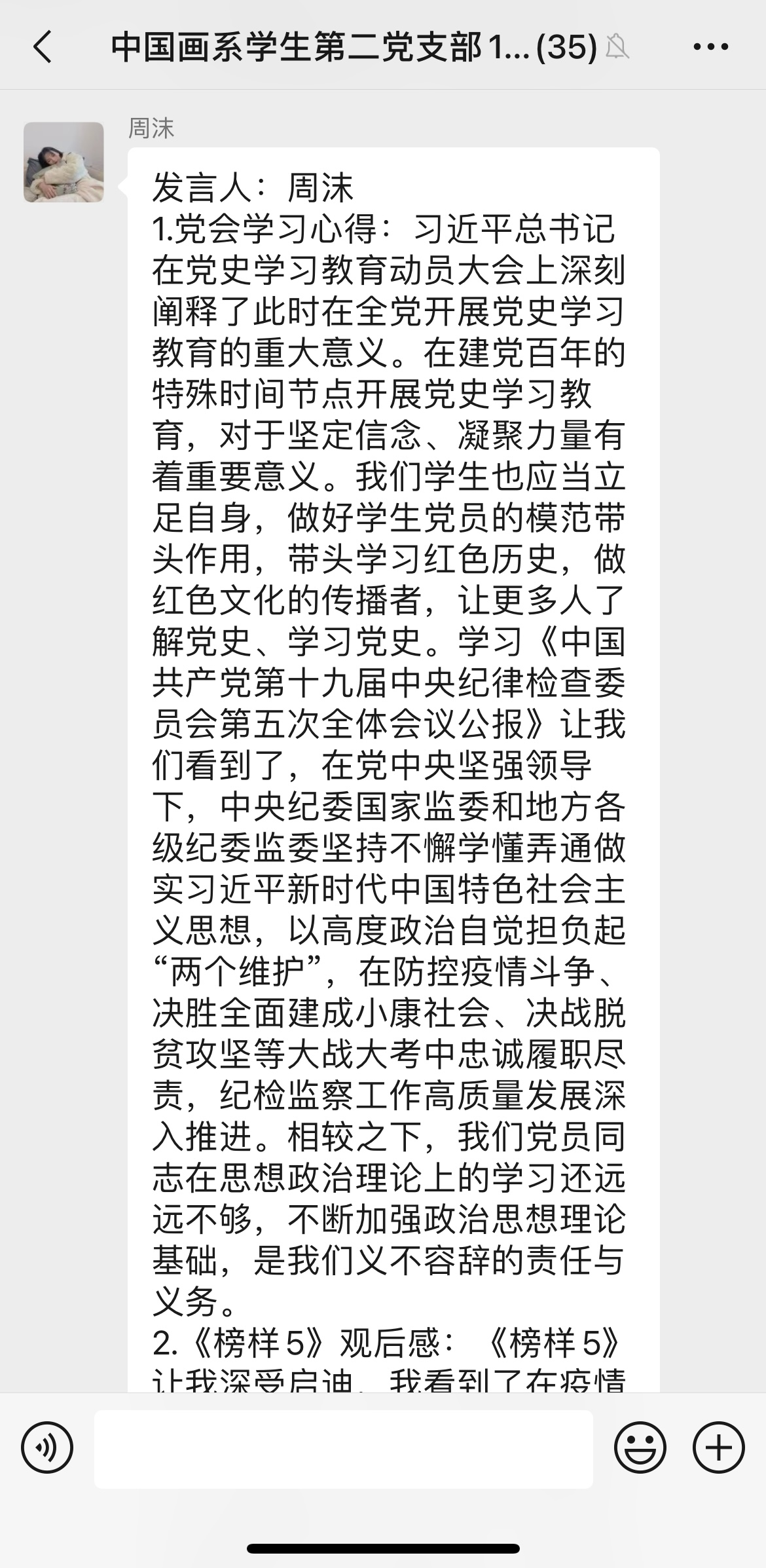Image resolution: width=766 pixels, height=1568 pixels.
Task: Open 周沫's profile avatar
Action: (64, 162)
